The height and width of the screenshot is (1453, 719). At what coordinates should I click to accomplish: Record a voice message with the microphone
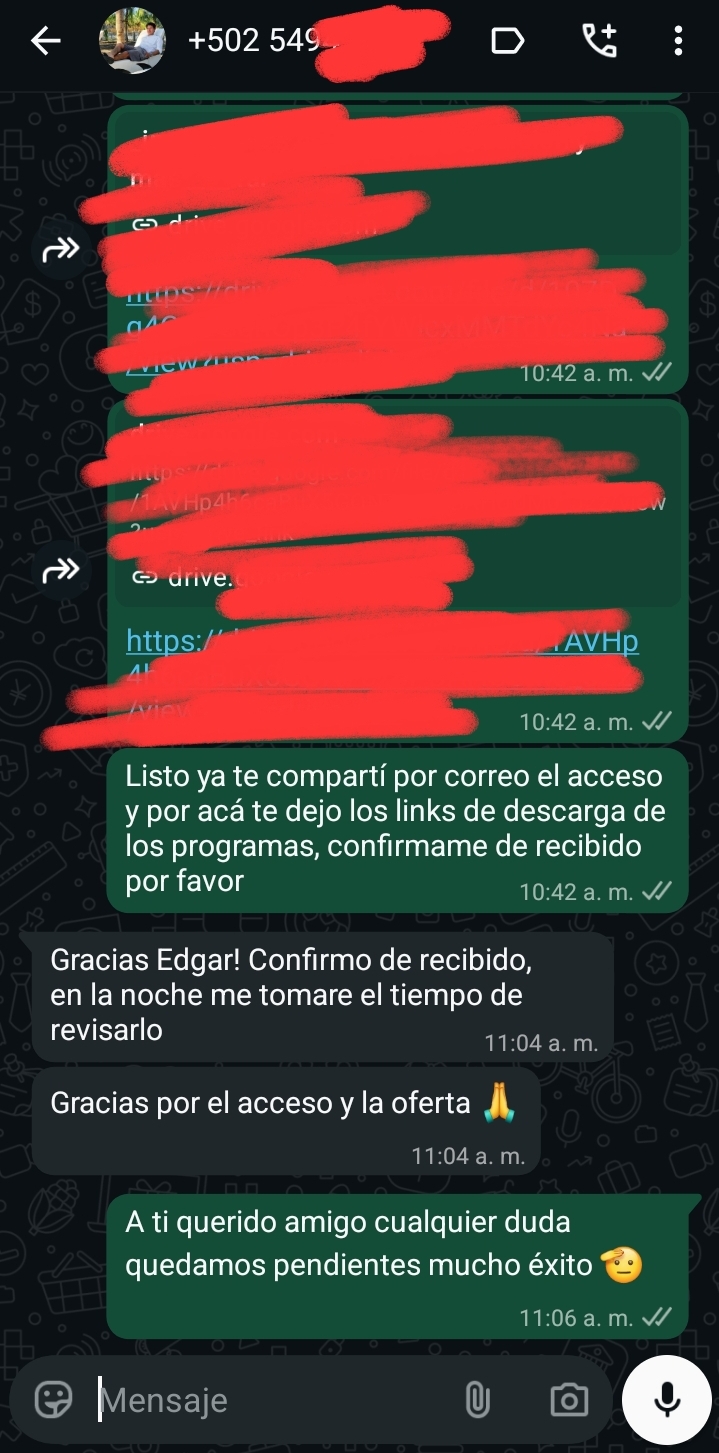pyautogui.click(x=667, y=1400)
